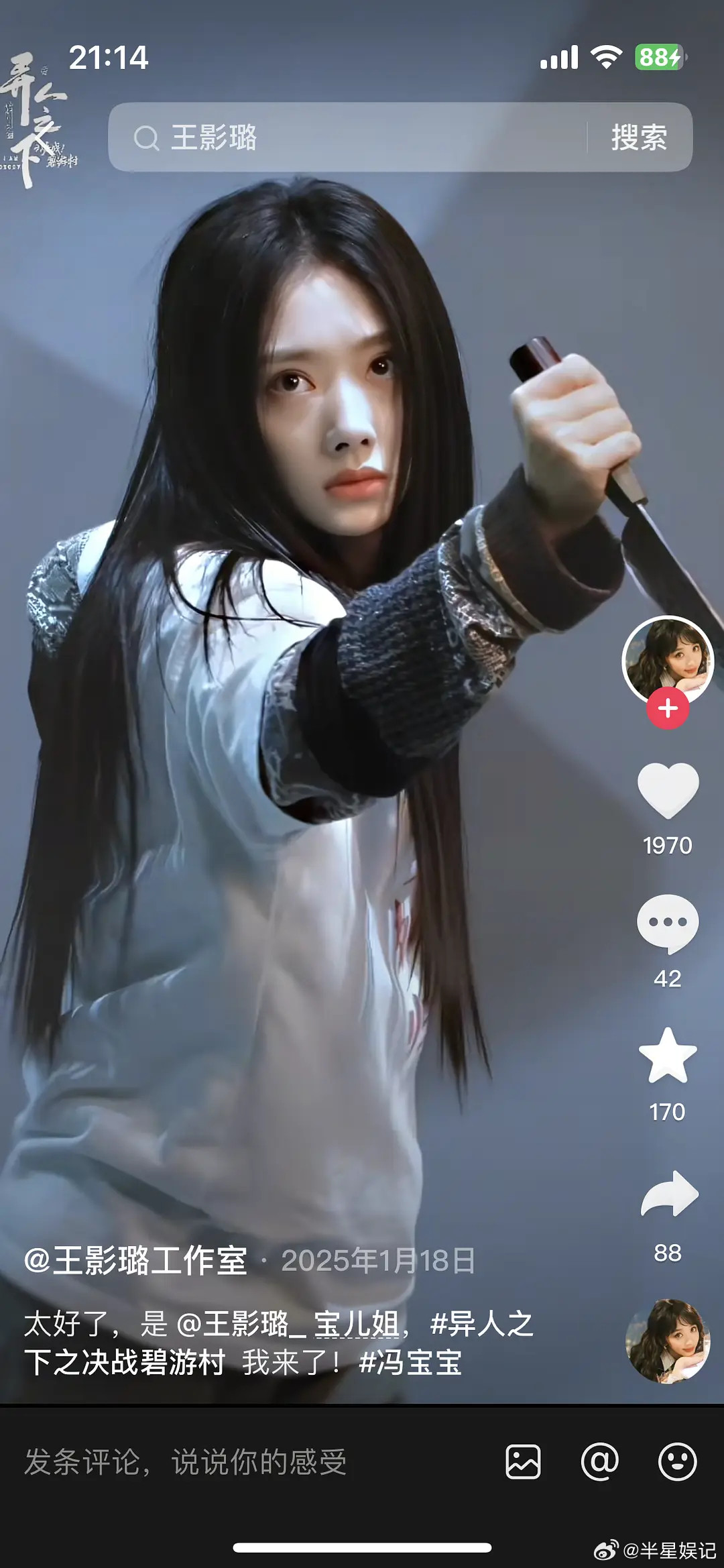Tap the 搜索 button
This screenshot has width=724, height=1568.
638,137
